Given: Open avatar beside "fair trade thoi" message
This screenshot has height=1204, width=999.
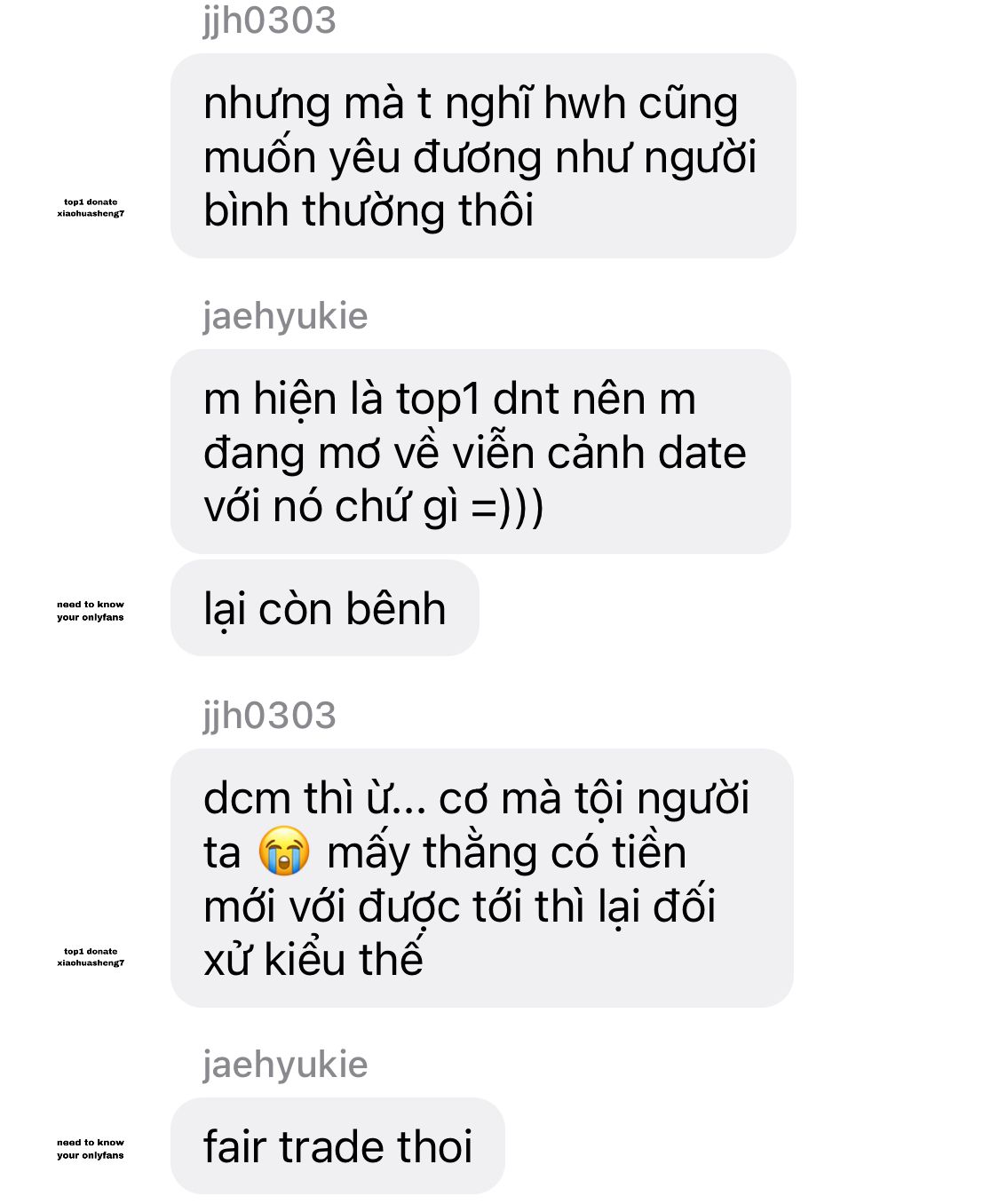Looking at the screenshot, I should coord(91,1149).
